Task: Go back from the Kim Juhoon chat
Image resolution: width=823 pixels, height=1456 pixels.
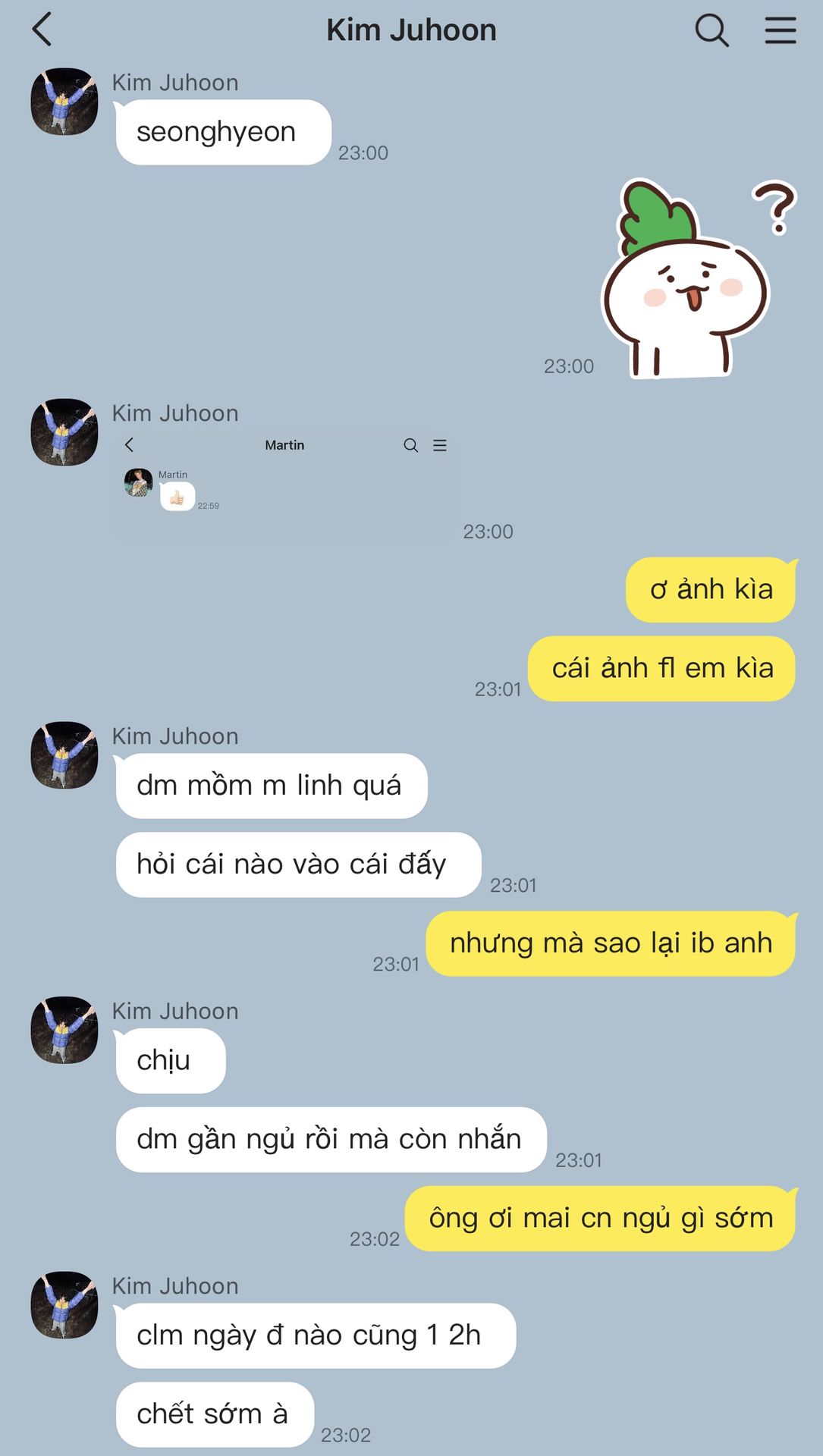Action: click(42, 30)
